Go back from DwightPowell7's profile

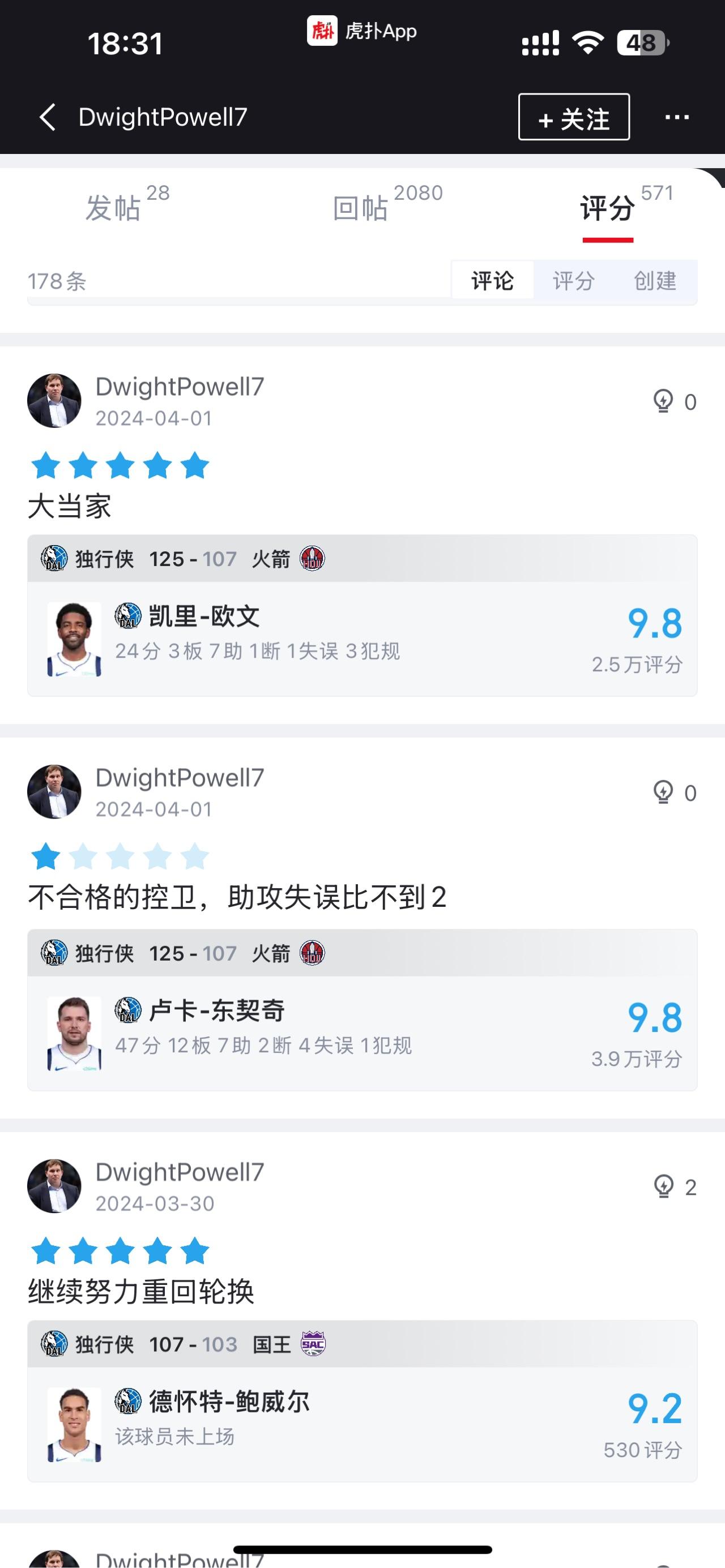(x=48, y=117)
